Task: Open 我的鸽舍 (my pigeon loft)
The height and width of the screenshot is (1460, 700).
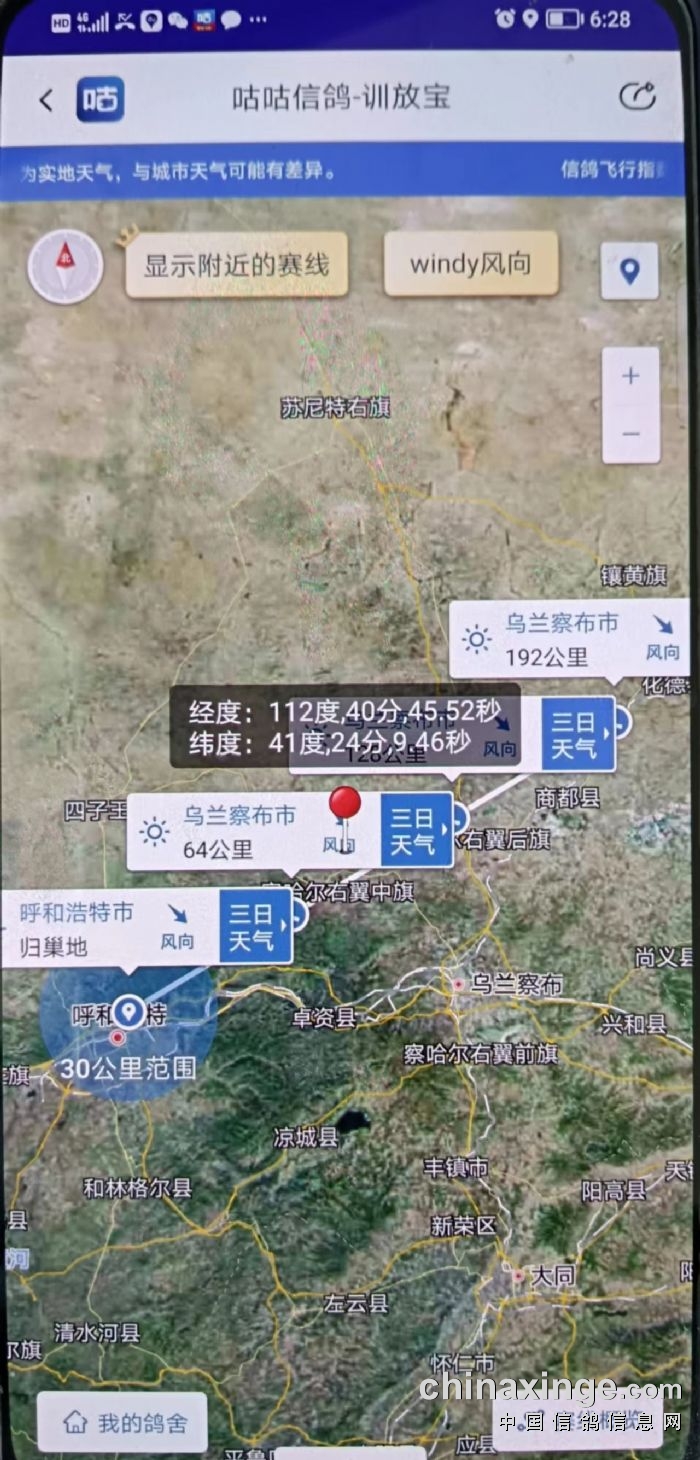Action: pos(123,1422)
